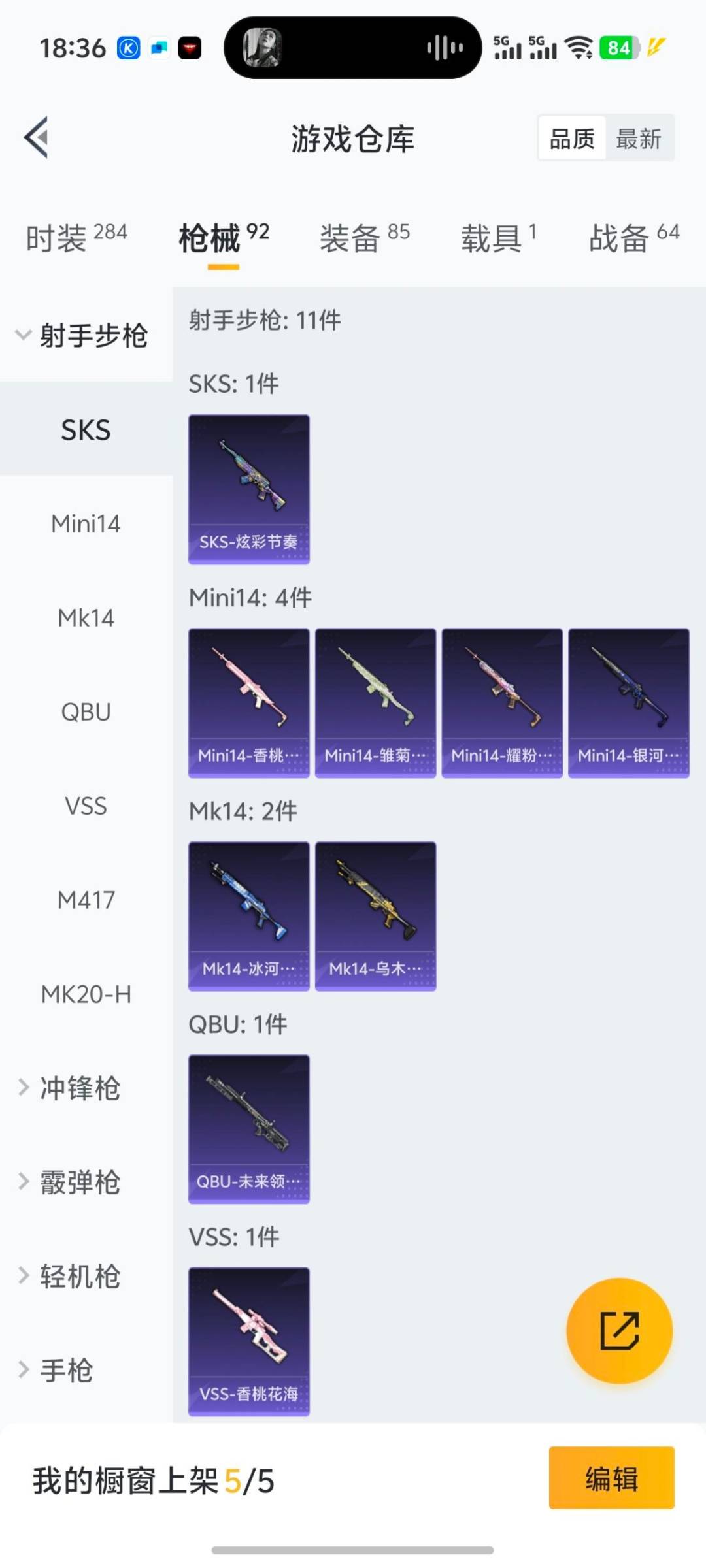
Task: Open the QBU-未来领 skin card
Action: coord(249,1129)
